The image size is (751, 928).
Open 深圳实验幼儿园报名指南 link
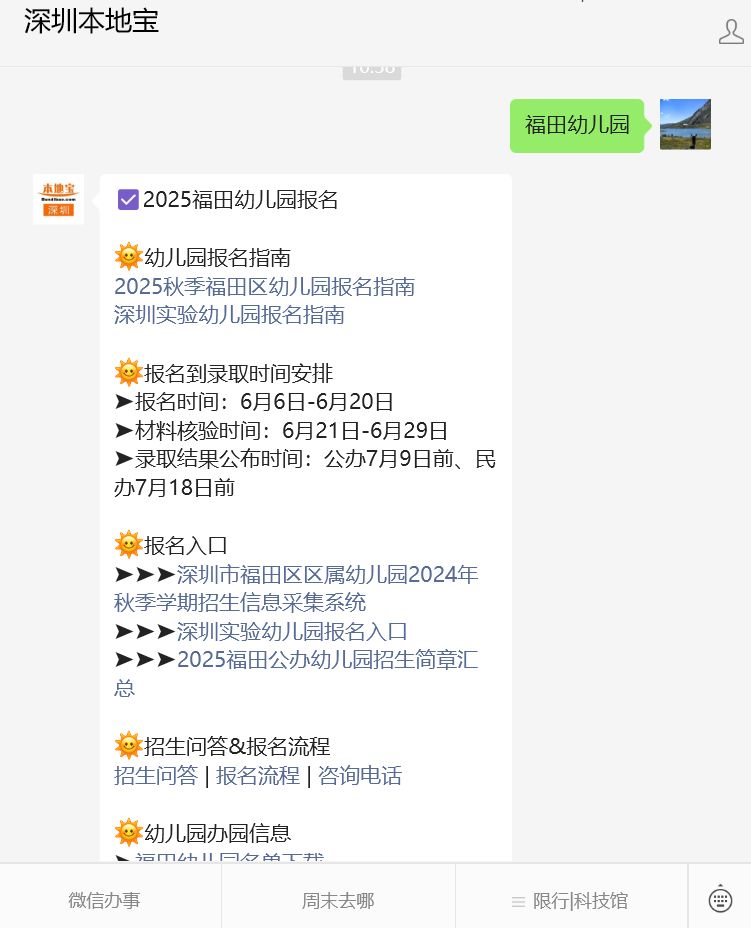[229, 315]
